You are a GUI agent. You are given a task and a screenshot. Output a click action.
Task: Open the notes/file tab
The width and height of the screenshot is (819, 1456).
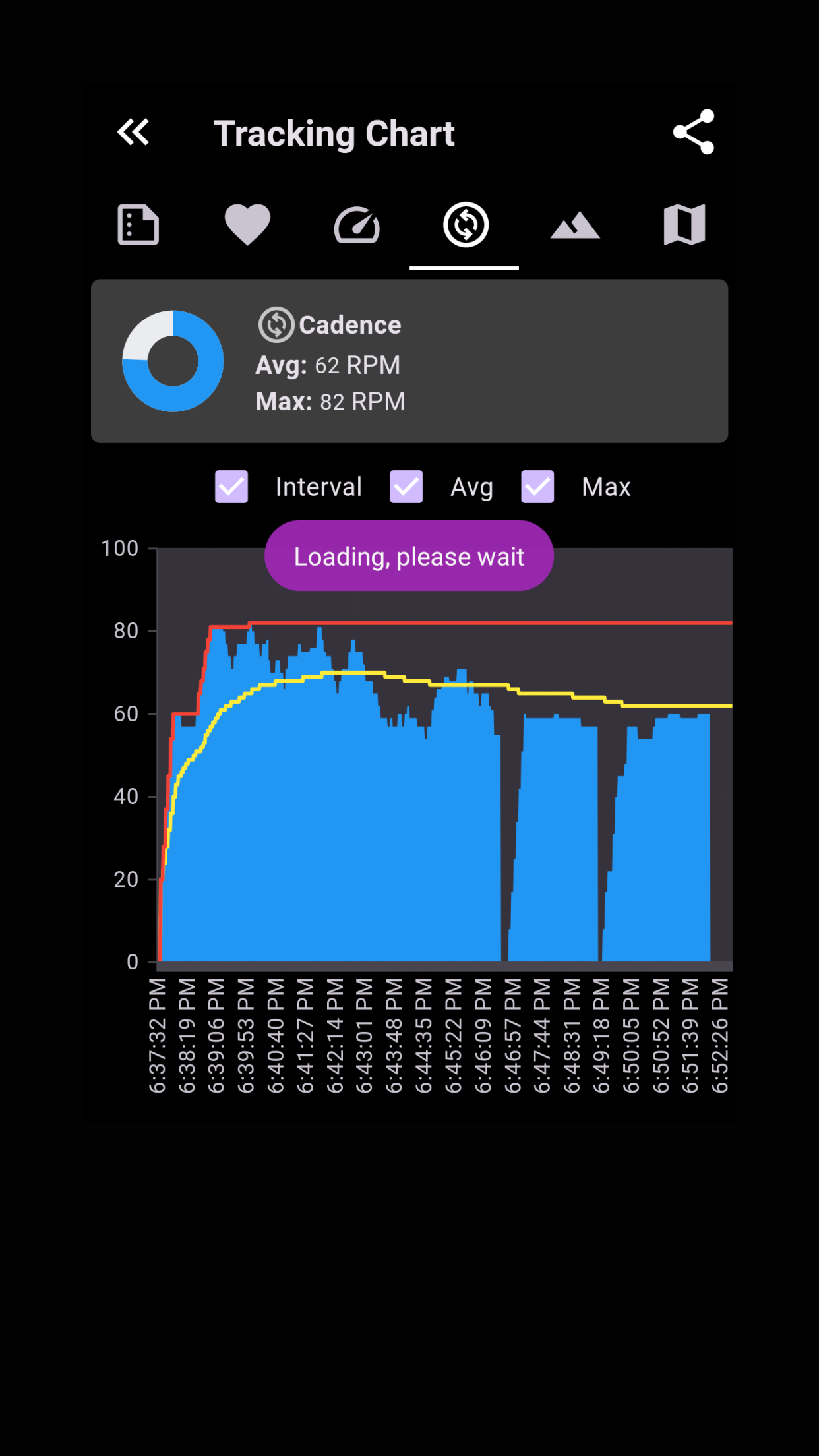(138, 225)
